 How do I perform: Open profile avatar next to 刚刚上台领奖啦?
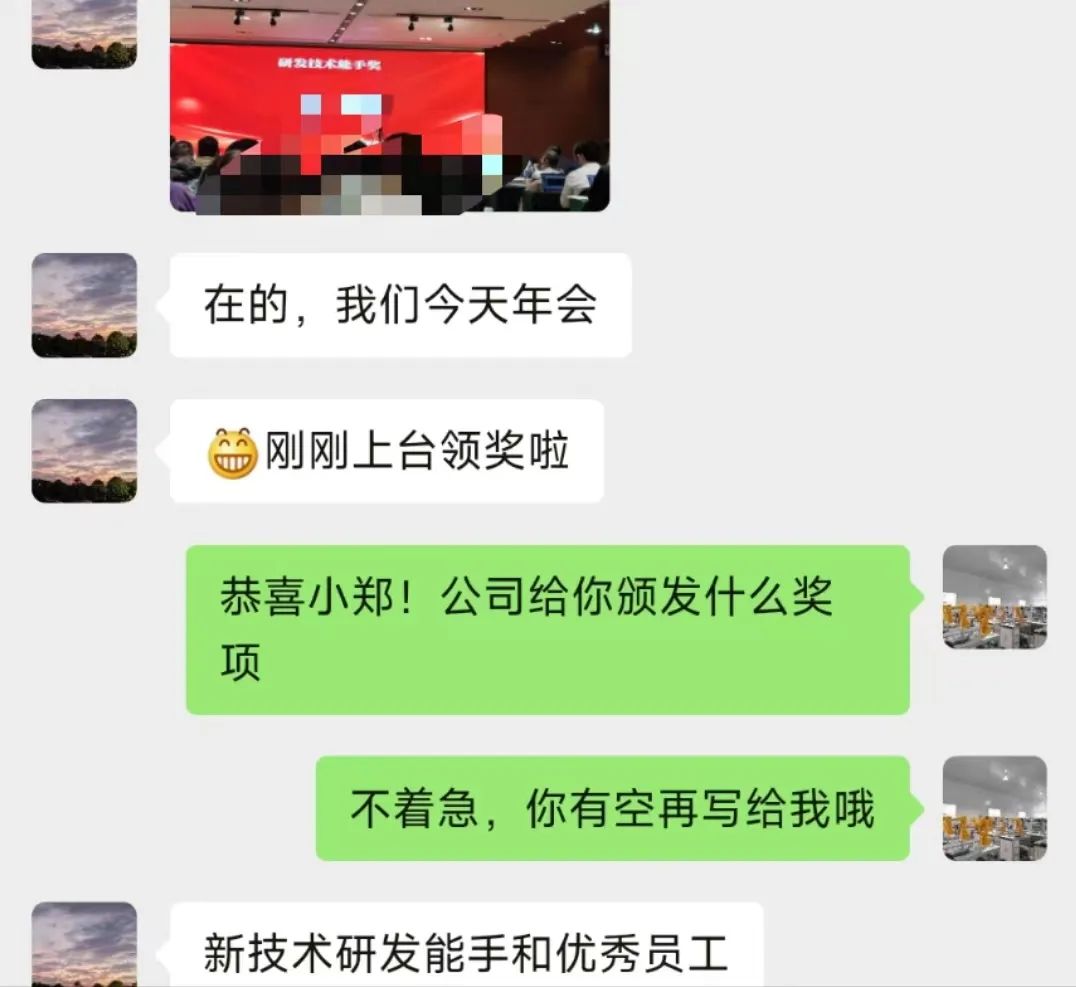(84, 451)
